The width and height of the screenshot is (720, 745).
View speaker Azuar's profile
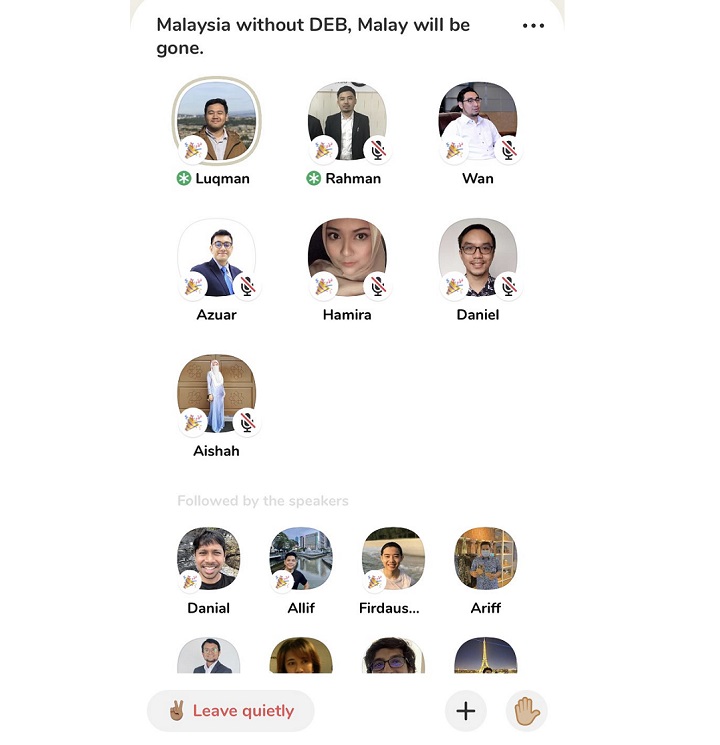(x=216, y=257)
